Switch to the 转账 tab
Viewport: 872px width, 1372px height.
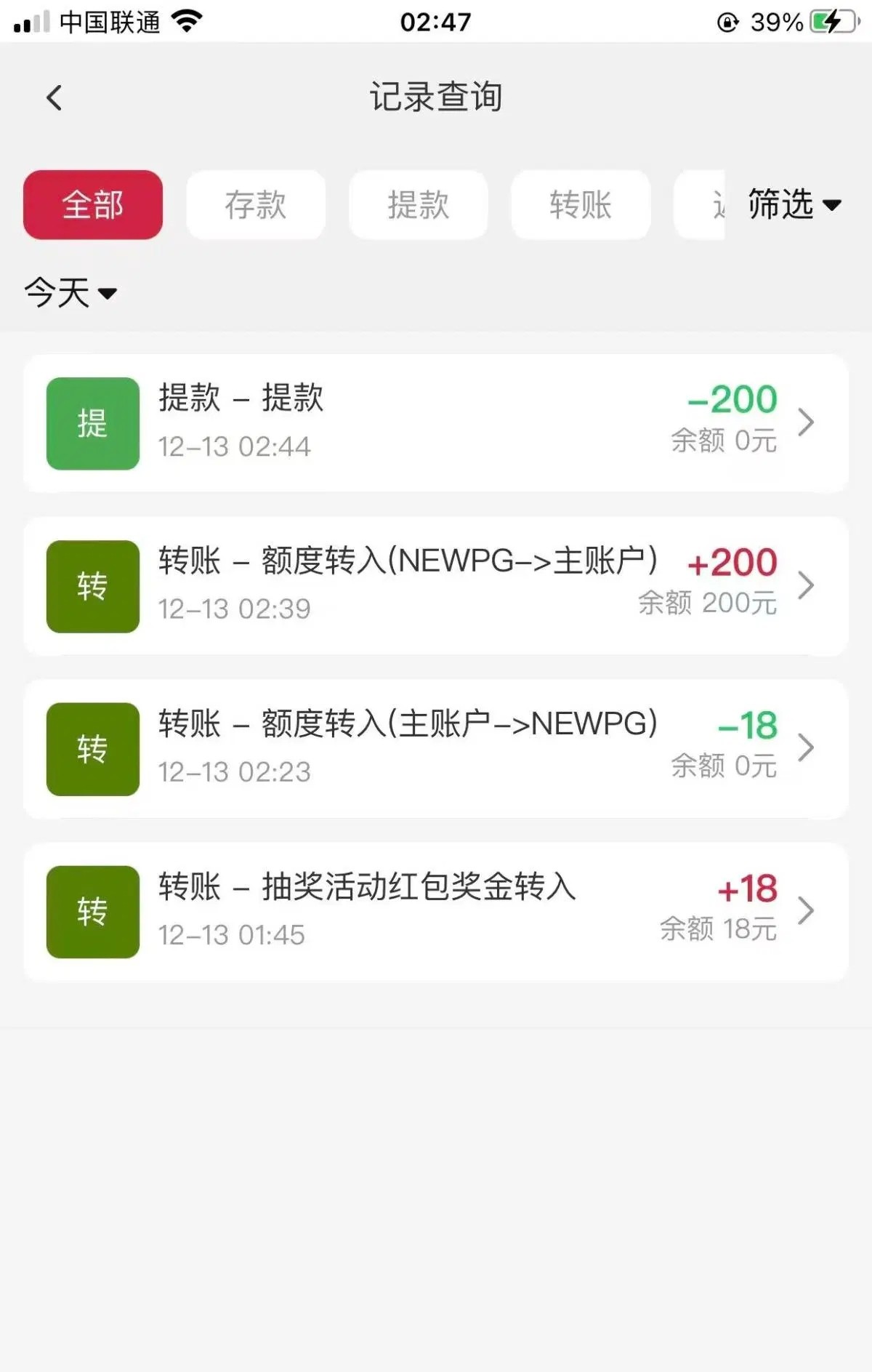point(581,205)
